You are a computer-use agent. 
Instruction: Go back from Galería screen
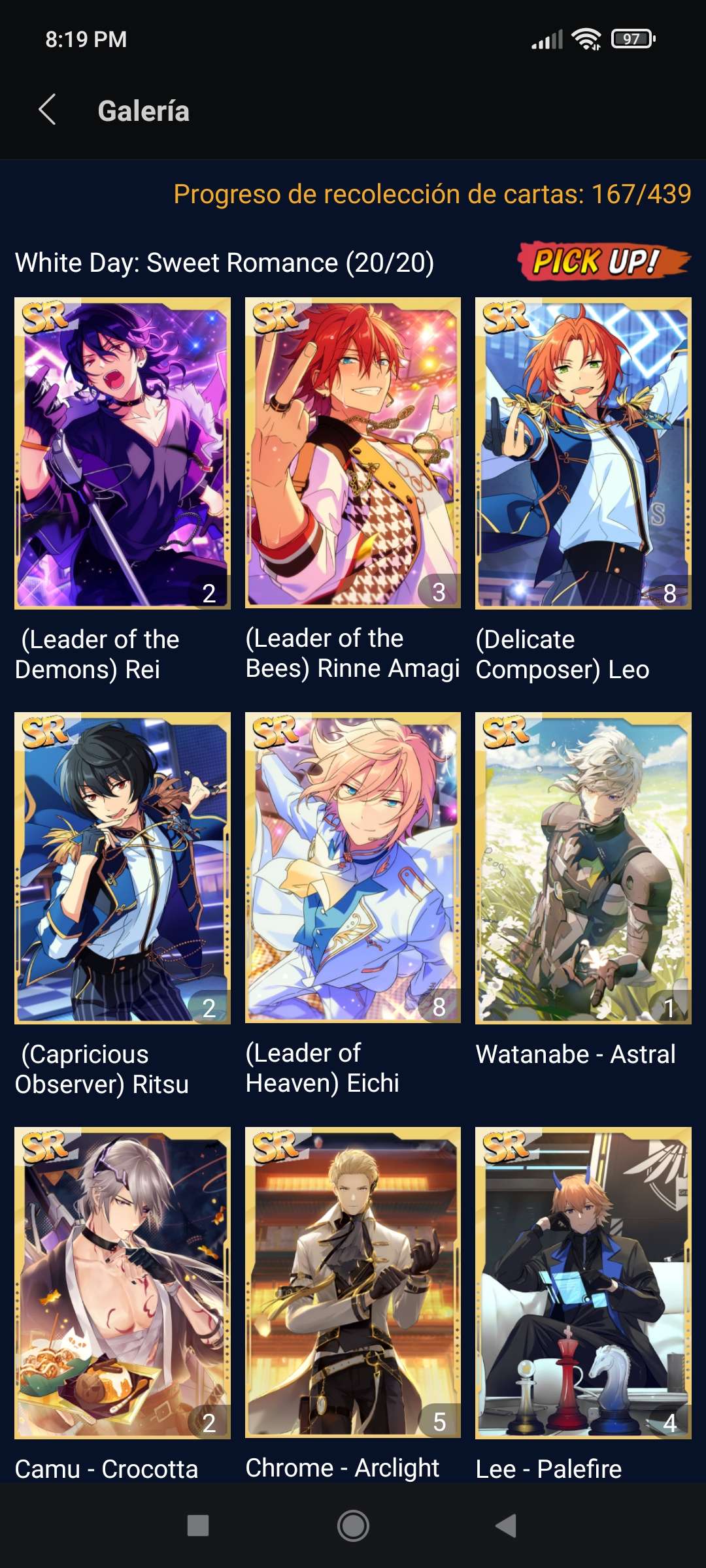(47, 110)
